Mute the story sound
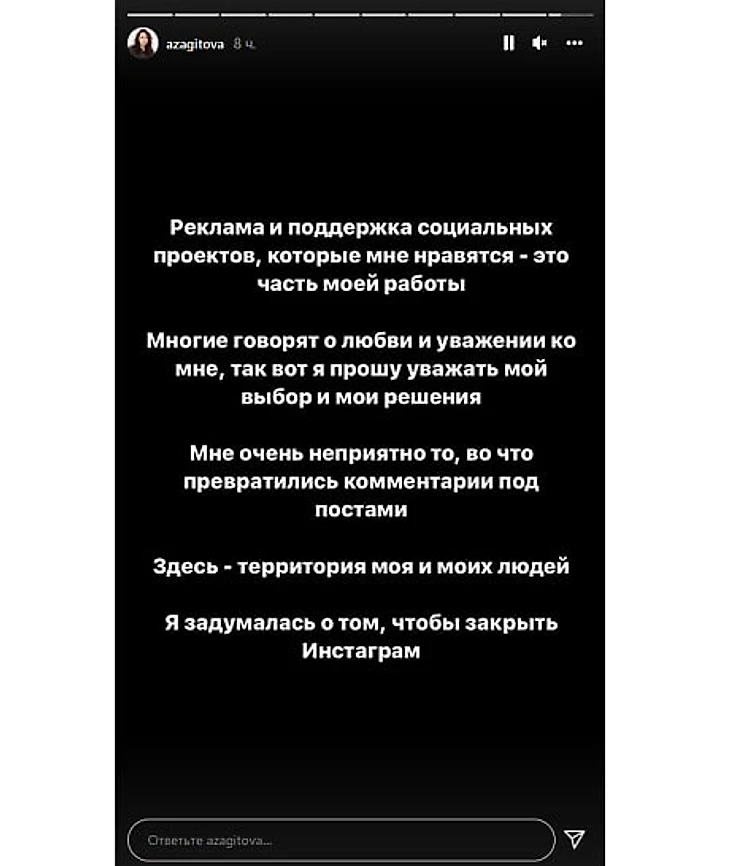The width and height of the screenshot is (730, 866). tap(540, 43)
